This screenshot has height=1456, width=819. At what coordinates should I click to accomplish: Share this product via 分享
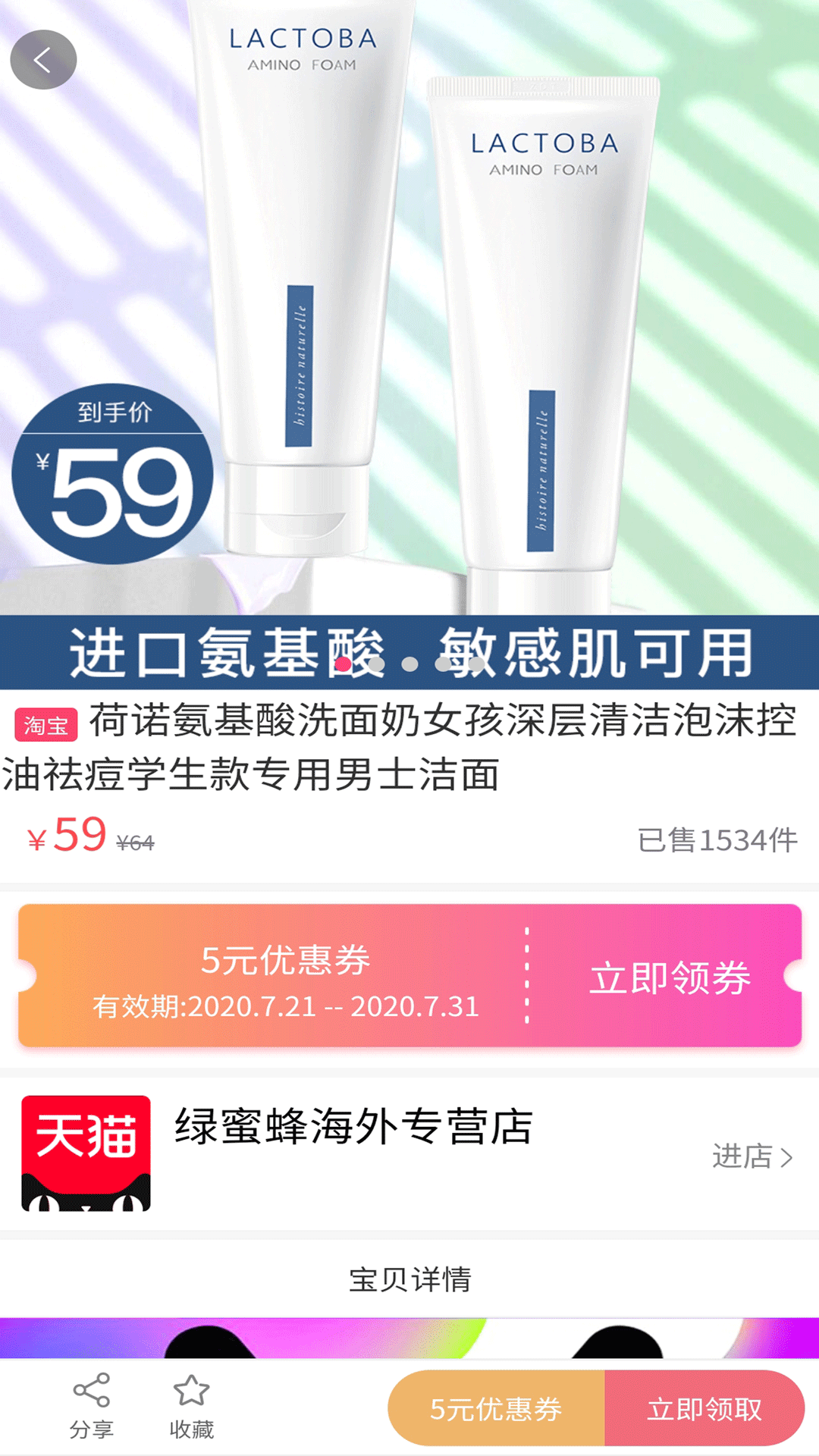point(92,1405)
